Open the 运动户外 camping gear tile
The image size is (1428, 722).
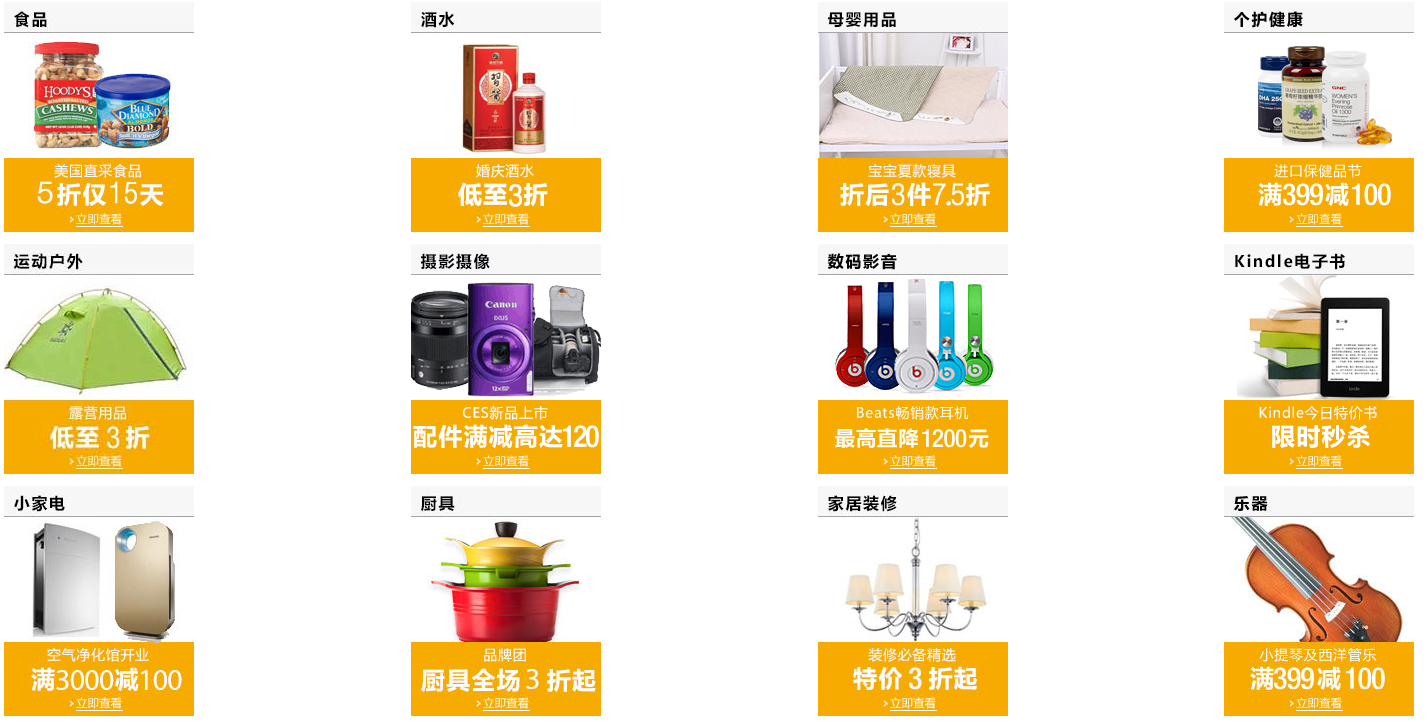click(x=98, y=338)
